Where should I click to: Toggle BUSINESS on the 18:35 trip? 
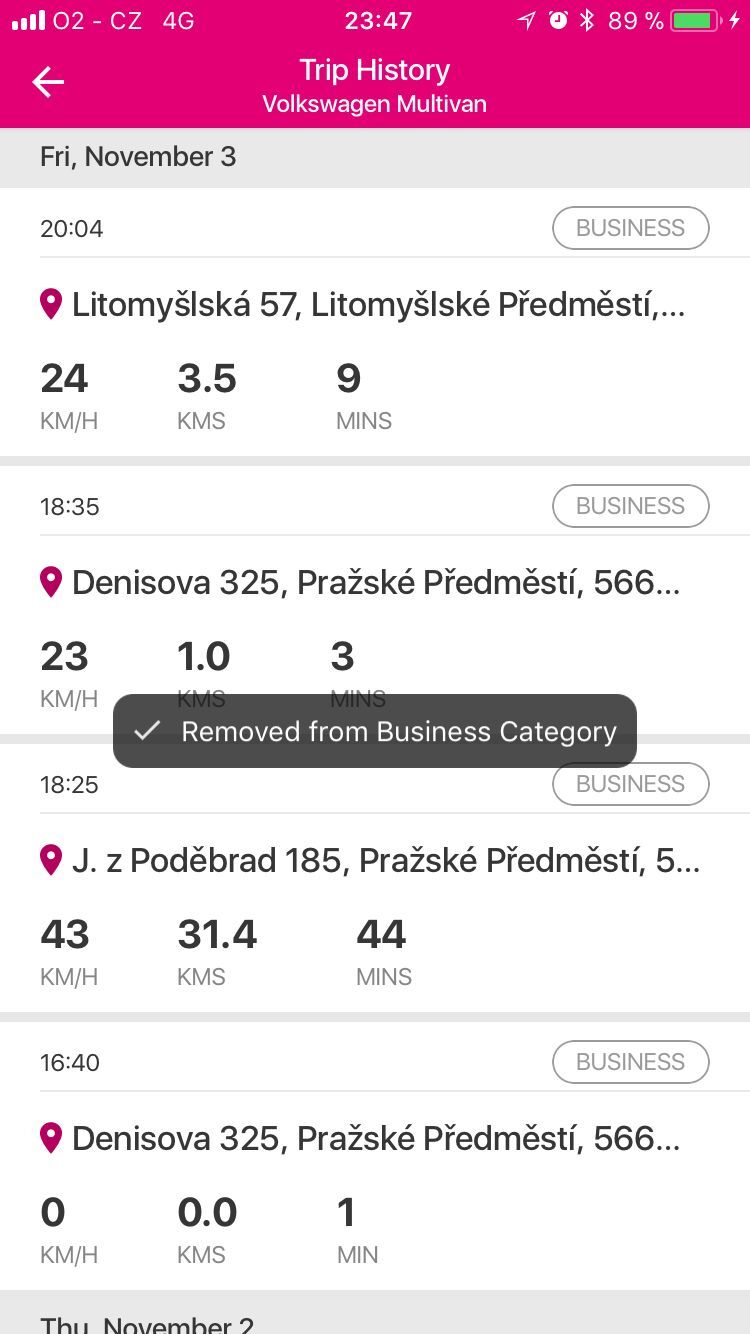click(630, 506)
